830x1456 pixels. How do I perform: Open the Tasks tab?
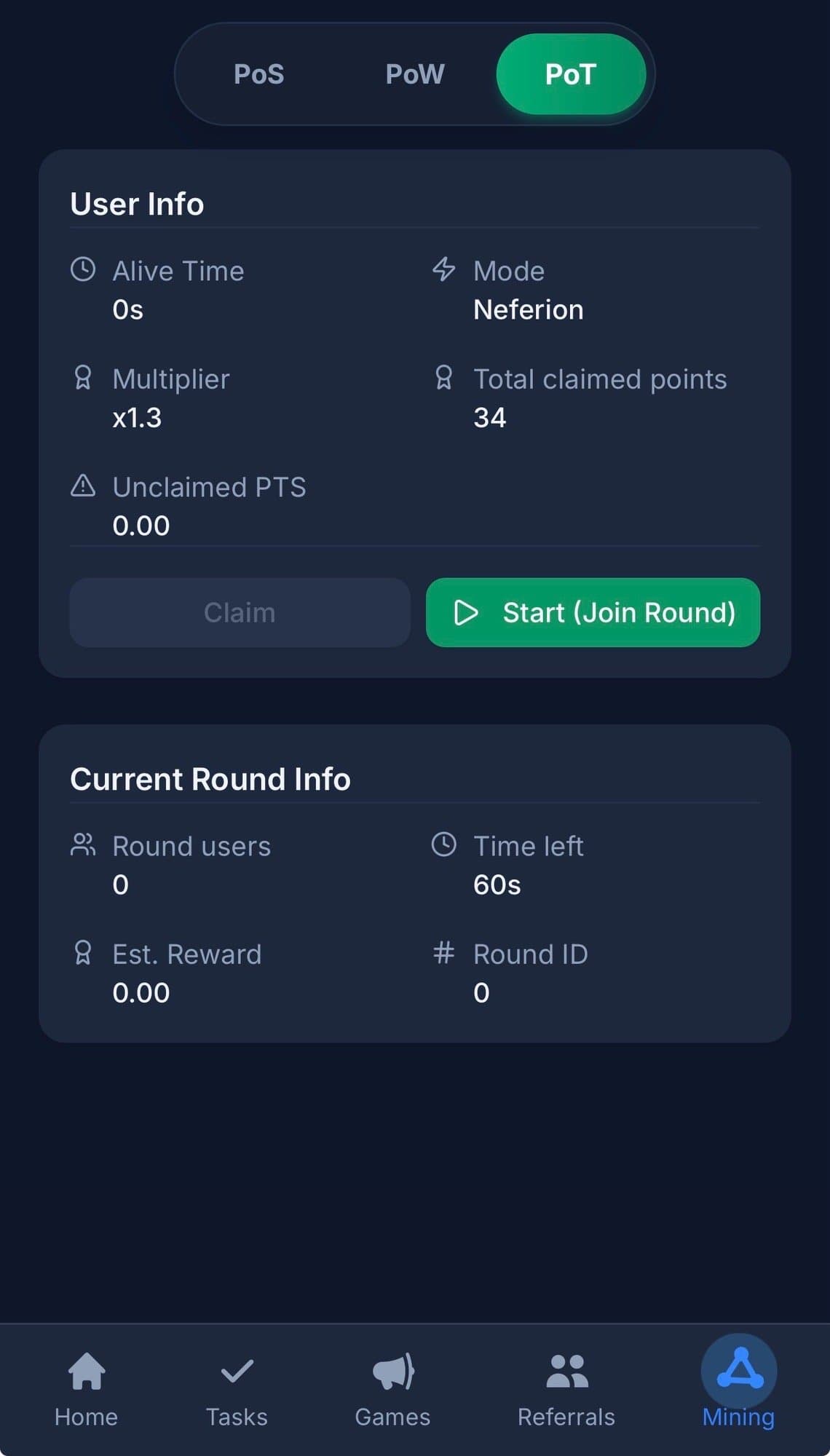pyautogui.click(x=237, y=1390)
